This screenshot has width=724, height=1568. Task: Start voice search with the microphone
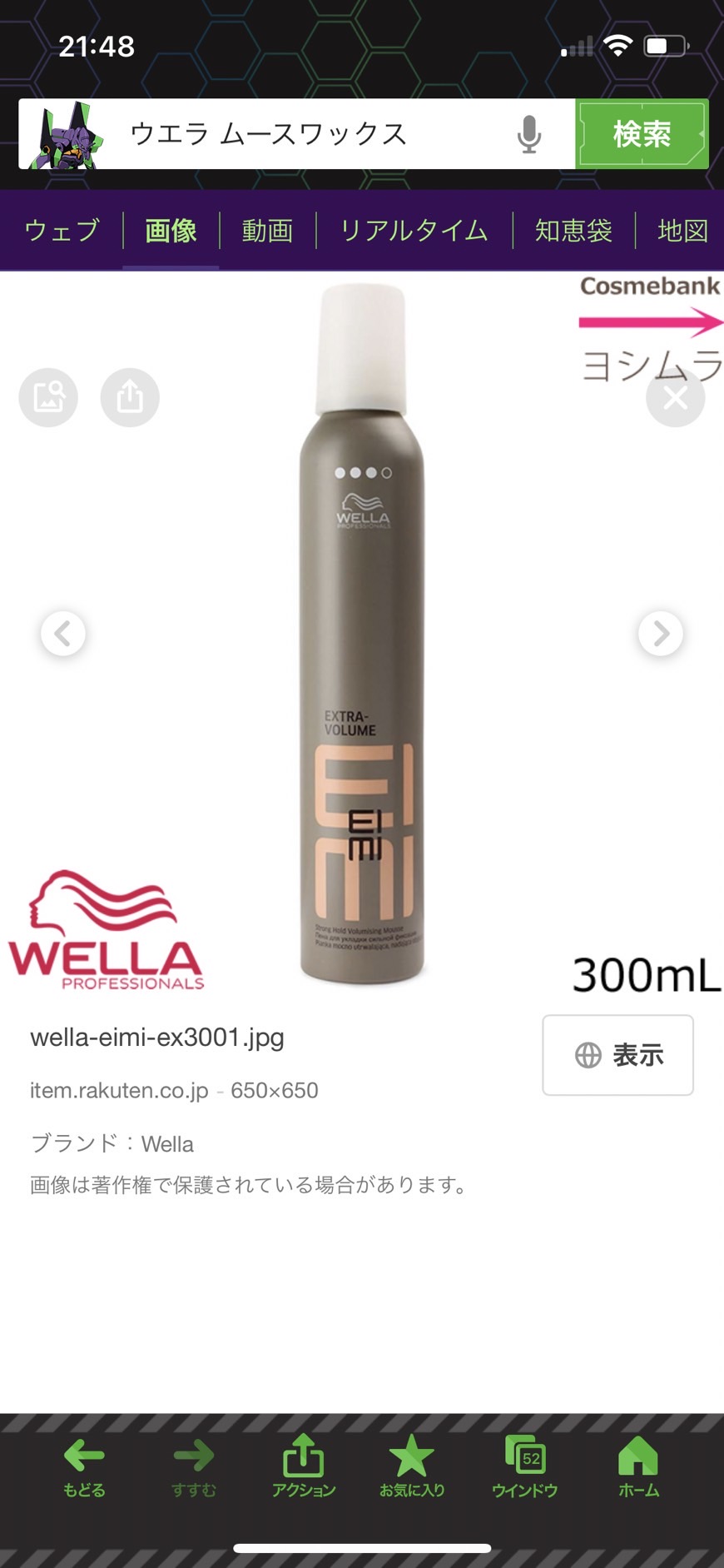tap(529, 134)
